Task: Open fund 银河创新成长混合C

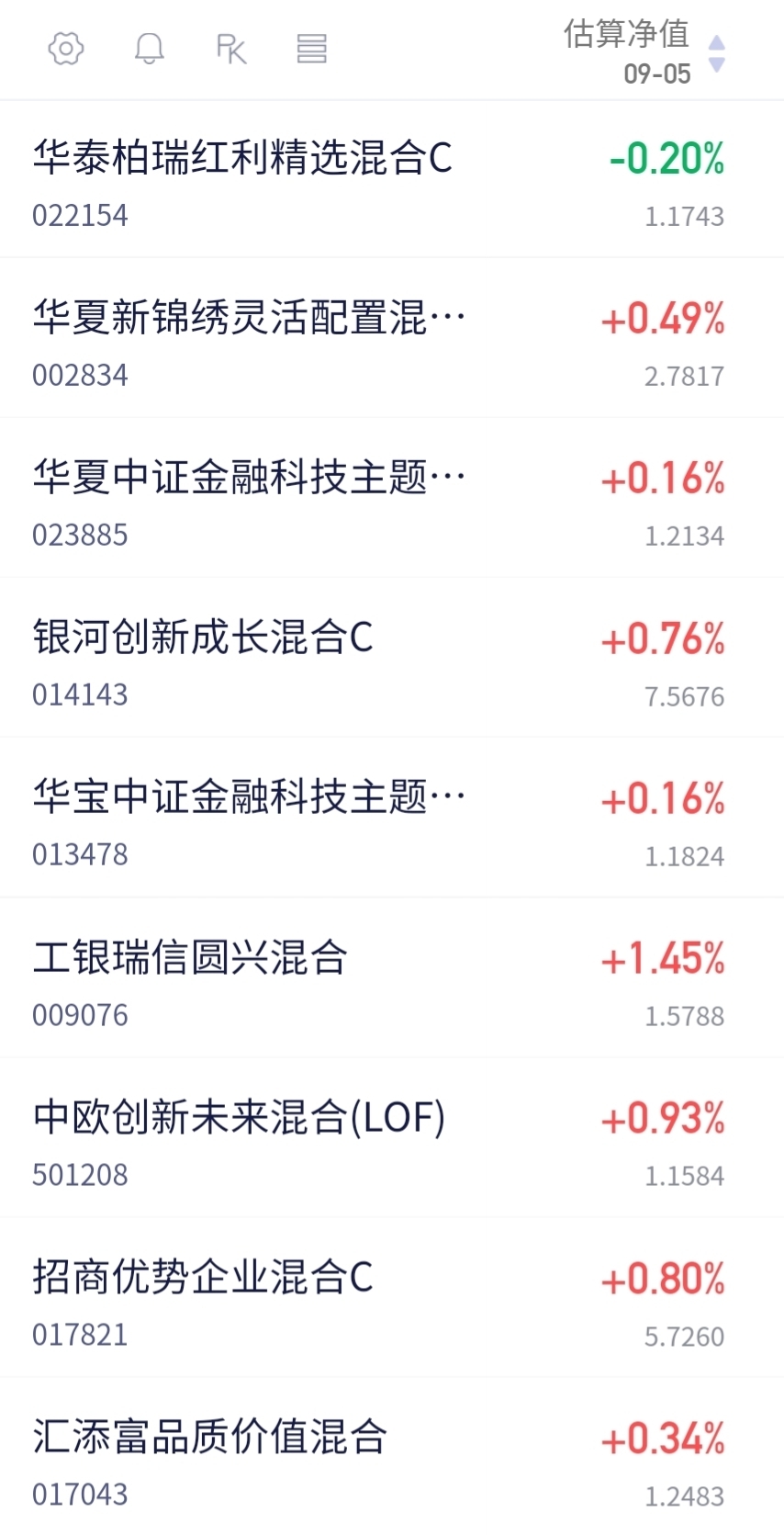Action: click(392, 659)
